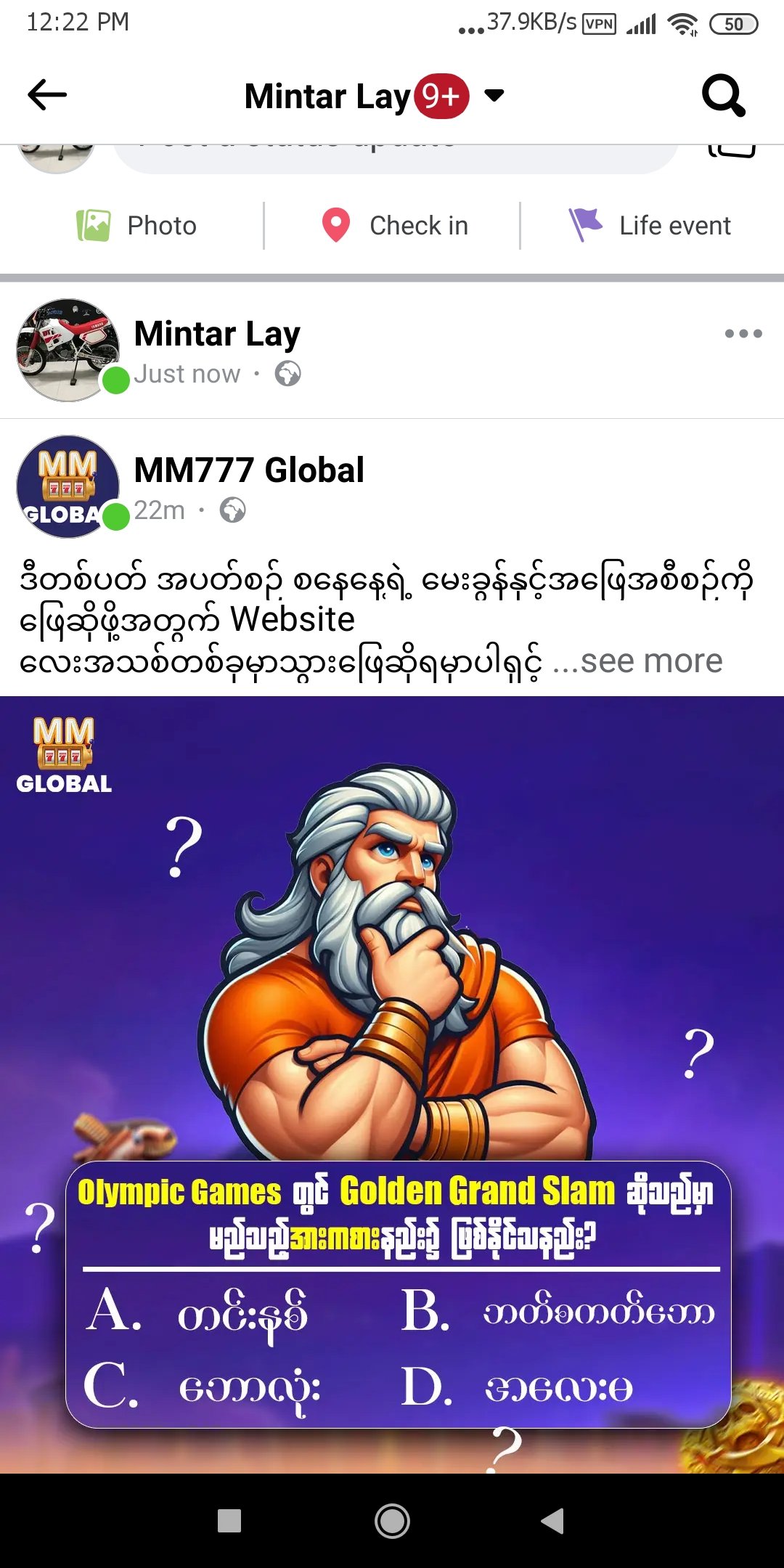
Task: Go to the system home screen
Action: coord(392,1521)
